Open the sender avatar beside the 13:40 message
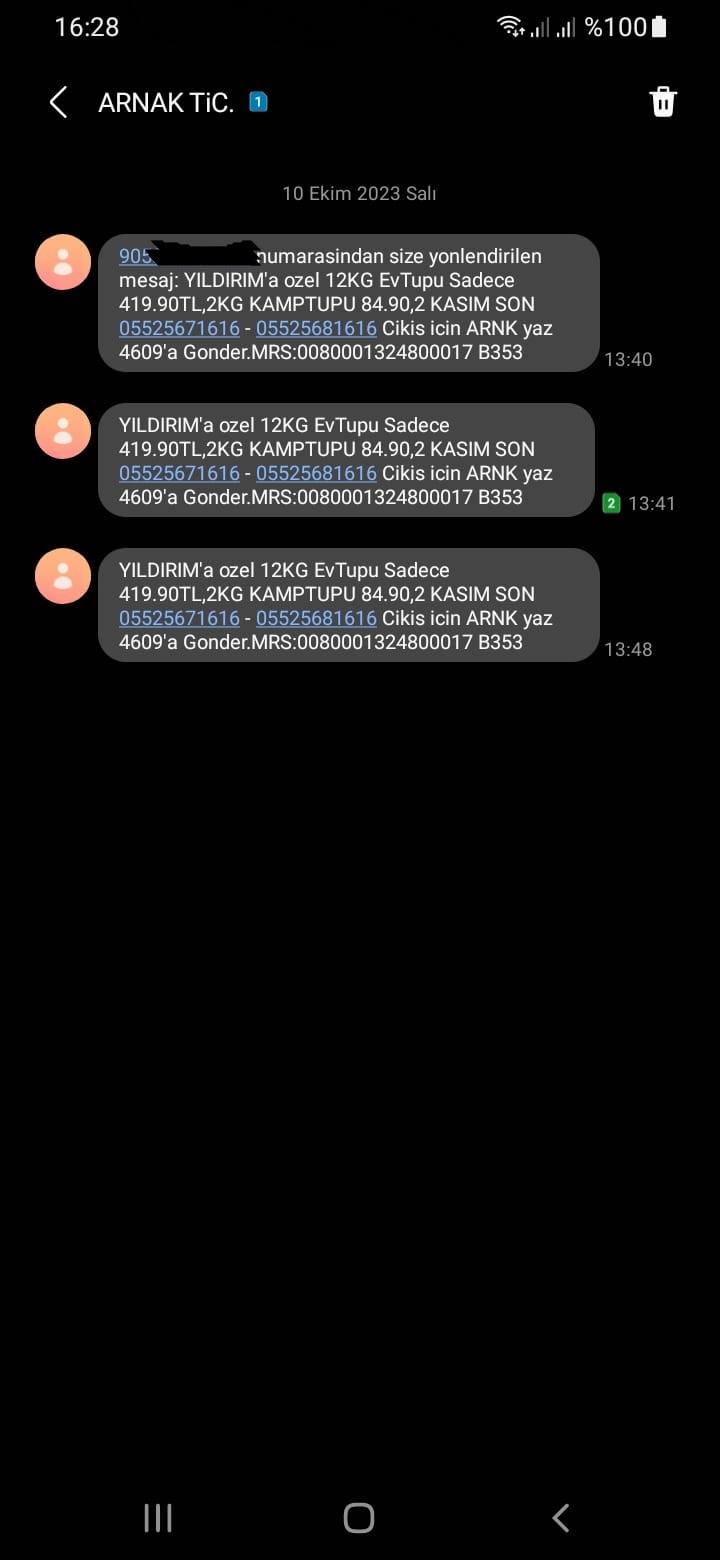The image size is (720, 1560). click(x=63, y=262)
